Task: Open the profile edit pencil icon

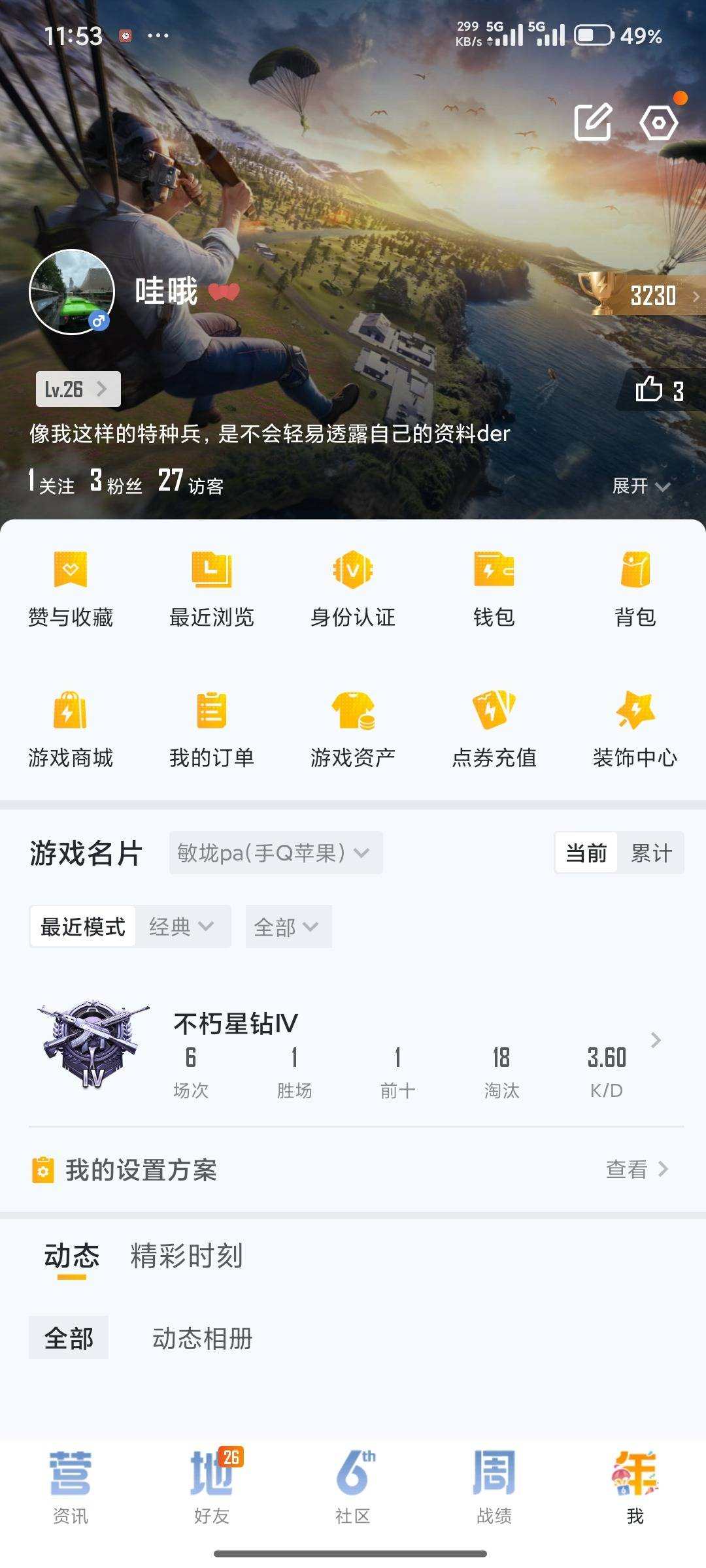Action: 594,121
